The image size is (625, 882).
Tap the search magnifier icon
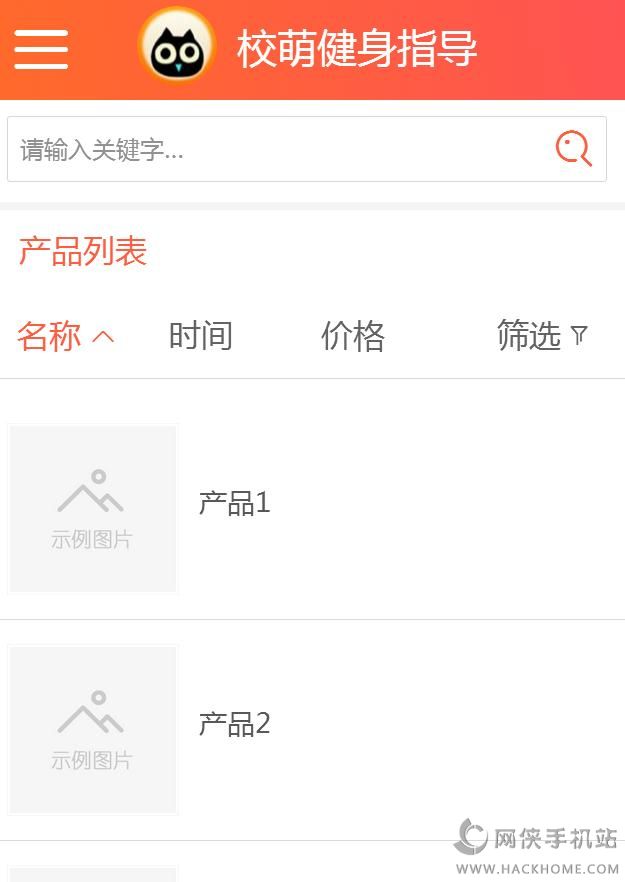pyautogui.click(x=574, y=150)
